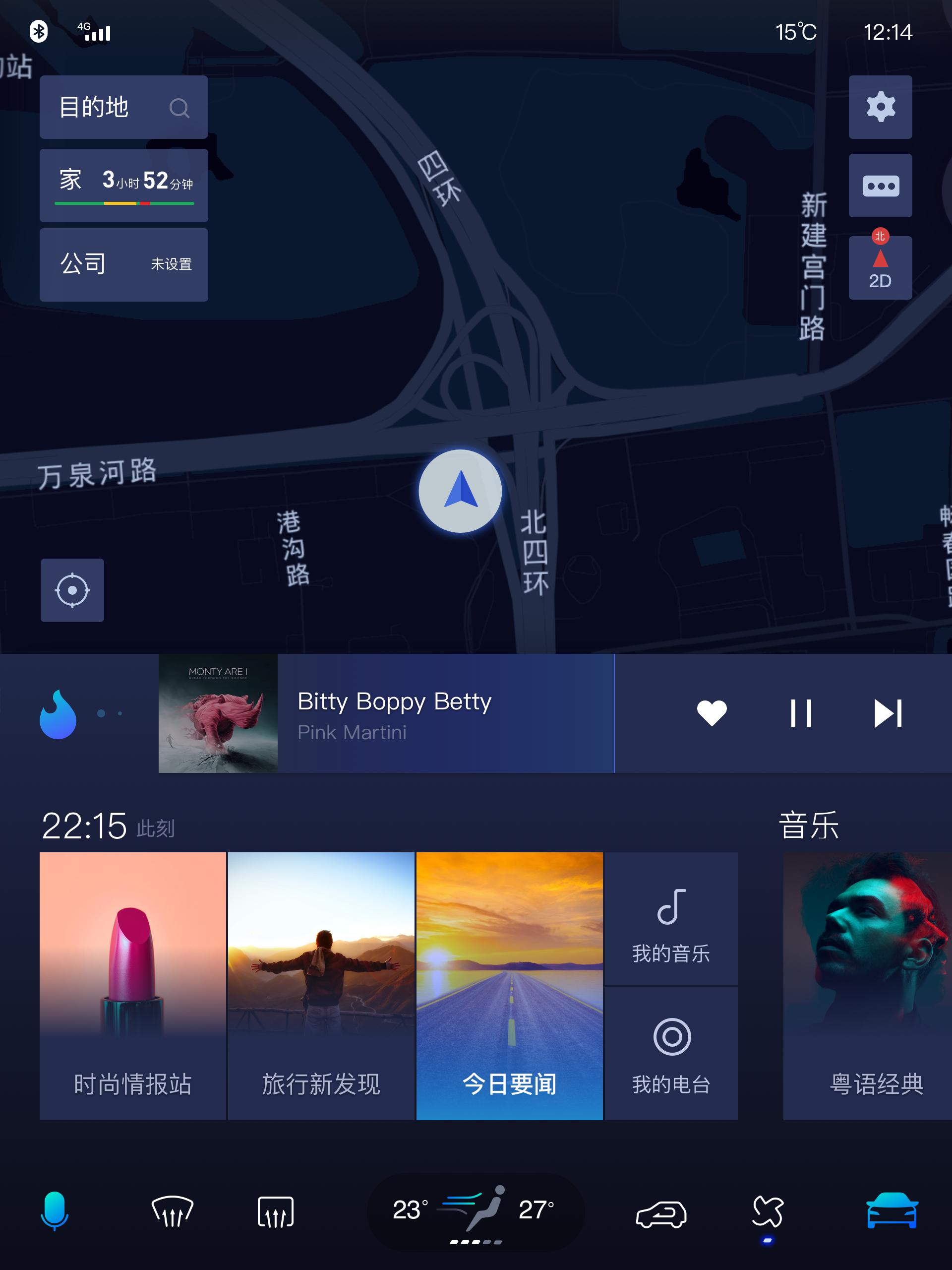
Task: Like the song Bitty Boppy Betty
Action: [712, 713]
